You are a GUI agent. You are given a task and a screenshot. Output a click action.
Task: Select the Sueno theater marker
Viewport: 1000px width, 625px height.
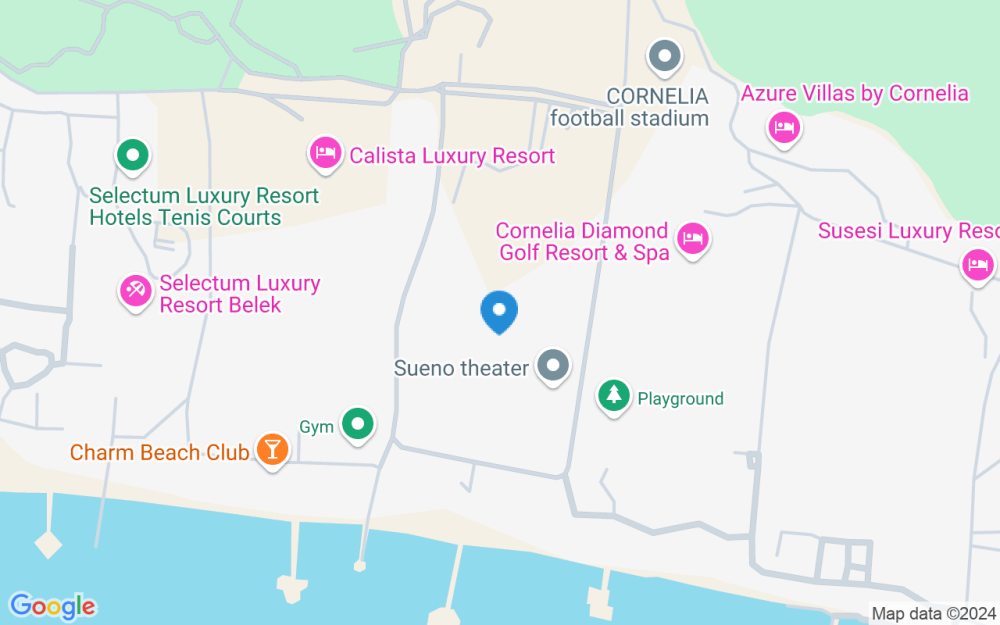(553, 366)
